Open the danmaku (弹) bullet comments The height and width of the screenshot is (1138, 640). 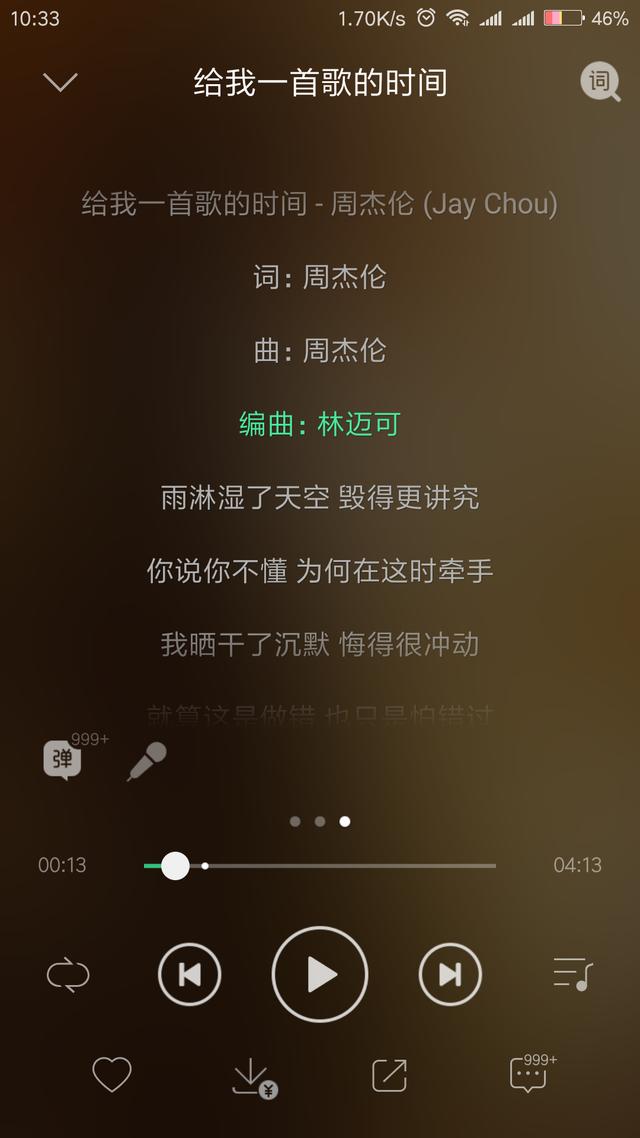[x=63, y=760]
